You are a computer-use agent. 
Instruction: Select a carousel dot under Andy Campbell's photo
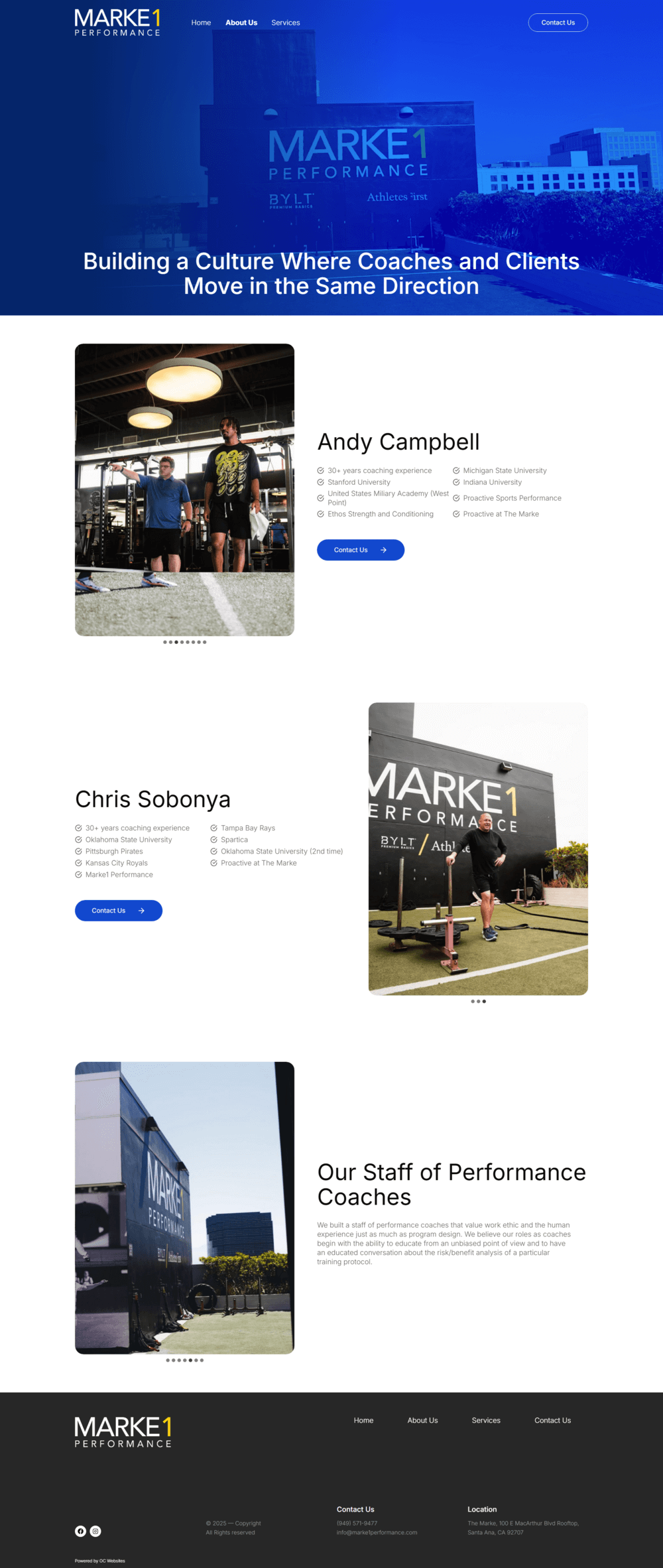(x=182, y=642)
